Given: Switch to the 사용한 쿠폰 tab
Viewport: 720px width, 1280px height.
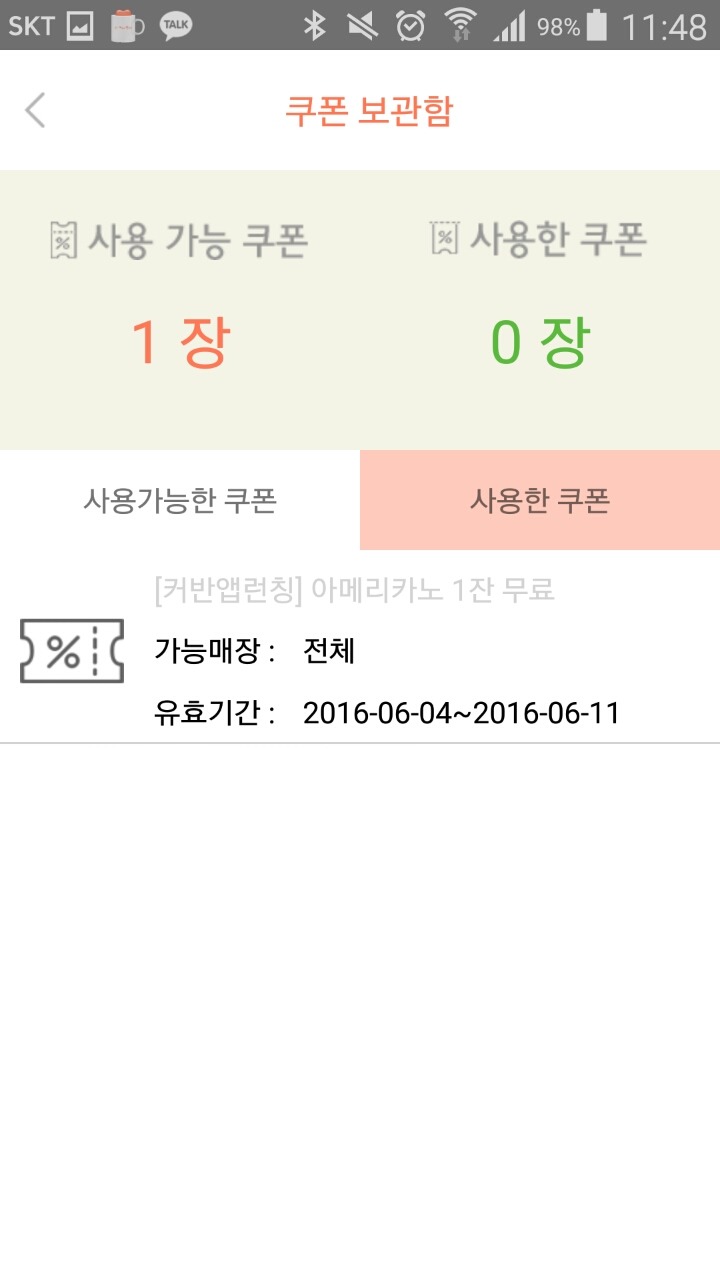Looking at the screenshot, I should [x=540, y=500].
